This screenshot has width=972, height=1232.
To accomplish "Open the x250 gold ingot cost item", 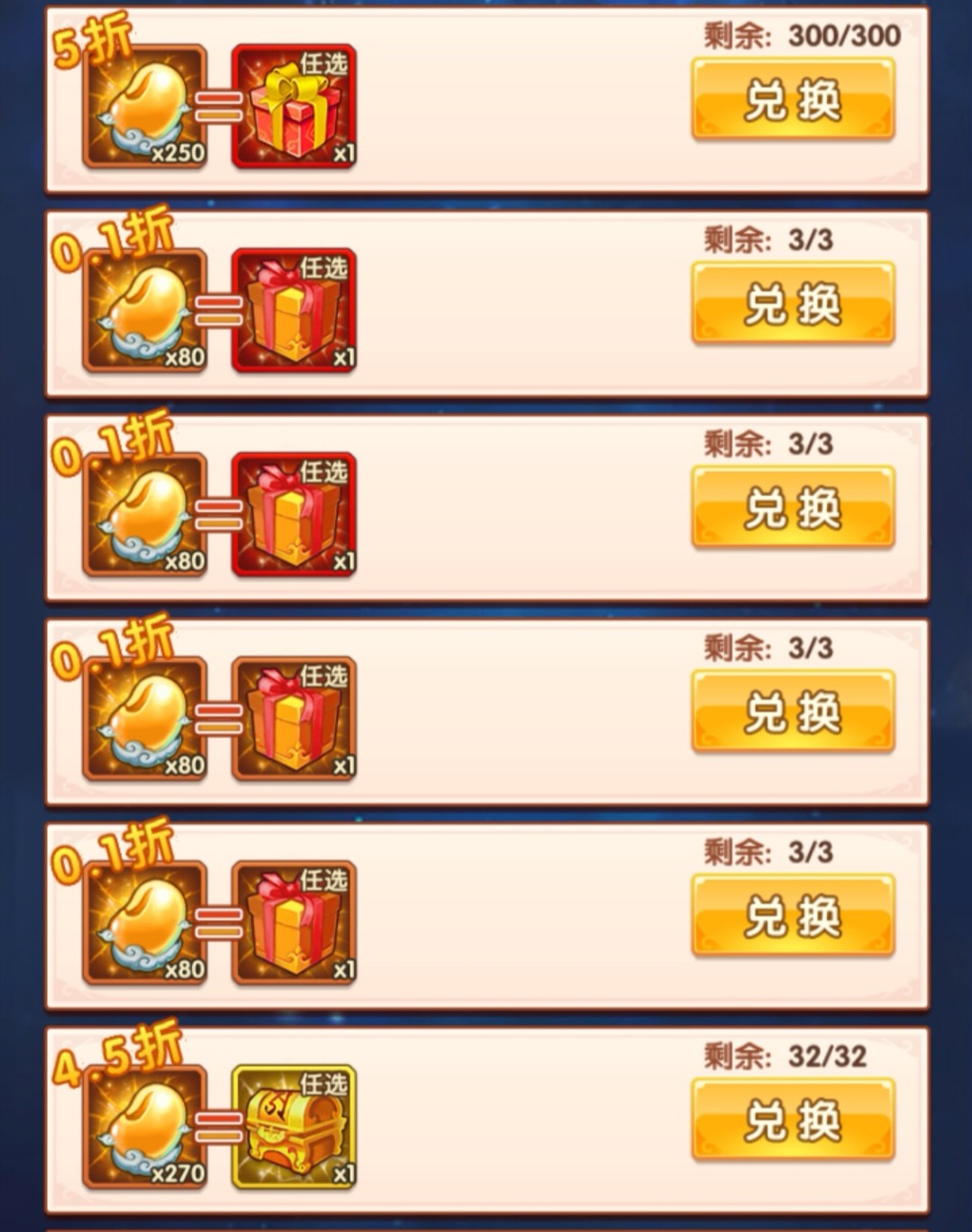I will [145, 106].
